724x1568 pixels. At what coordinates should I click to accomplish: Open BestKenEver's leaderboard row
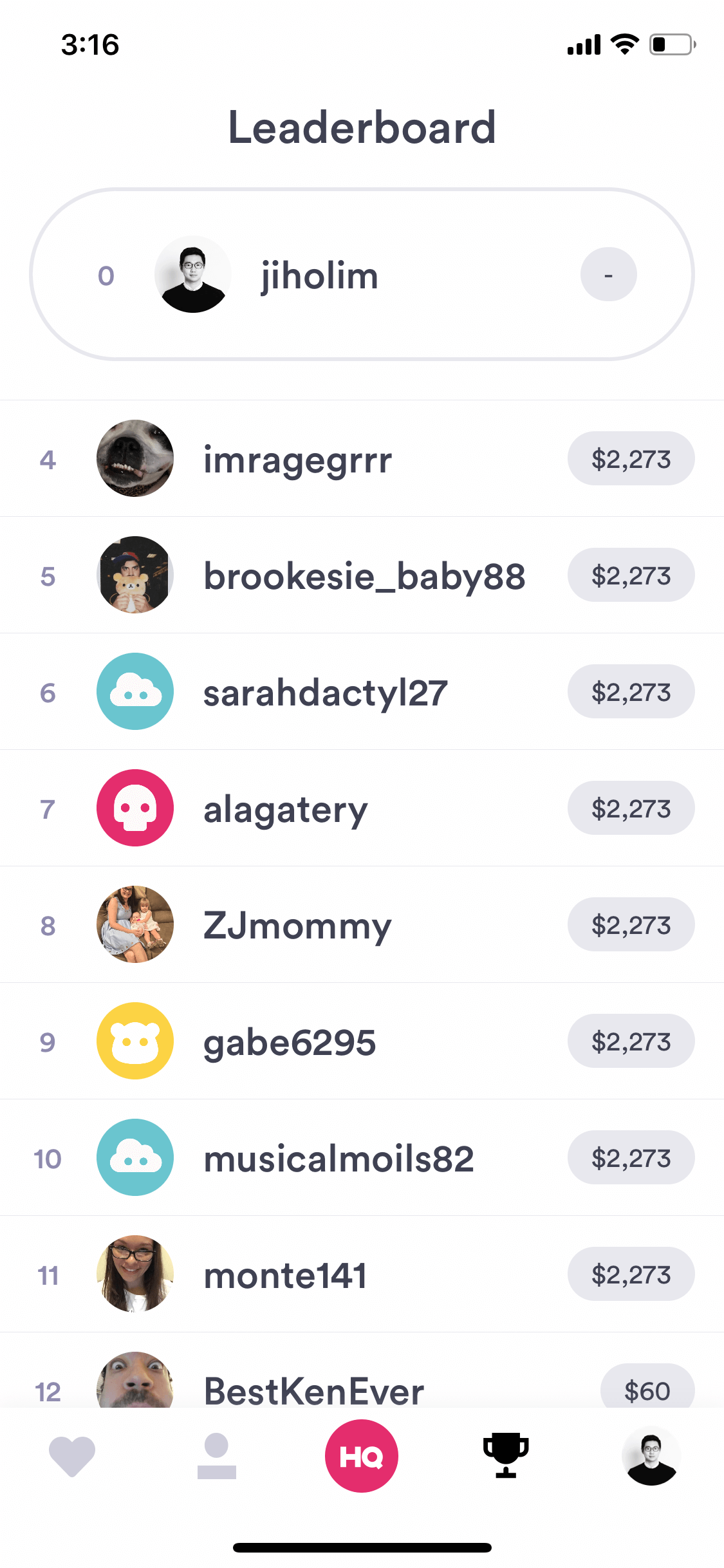362,1370
